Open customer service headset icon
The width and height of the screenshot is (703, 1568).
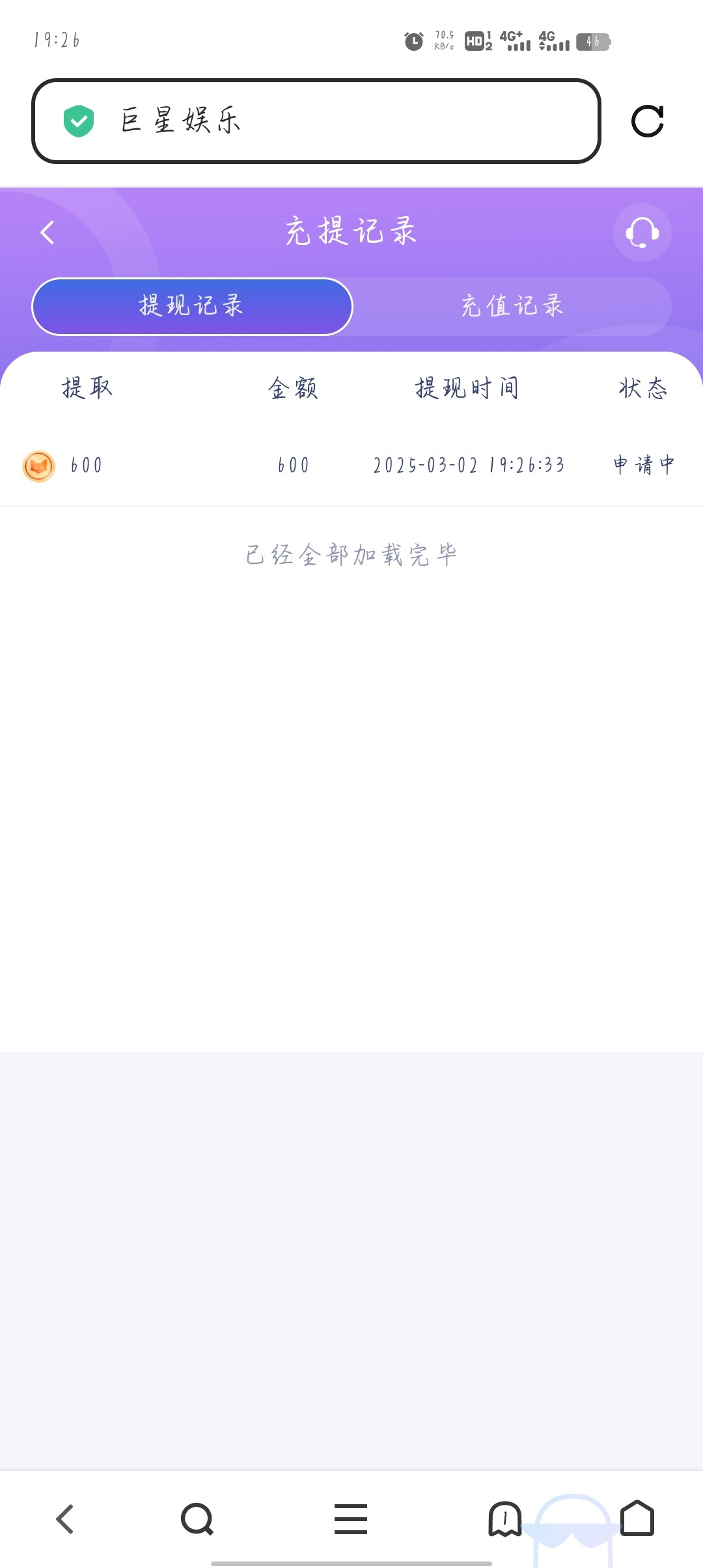coord(642,232)
